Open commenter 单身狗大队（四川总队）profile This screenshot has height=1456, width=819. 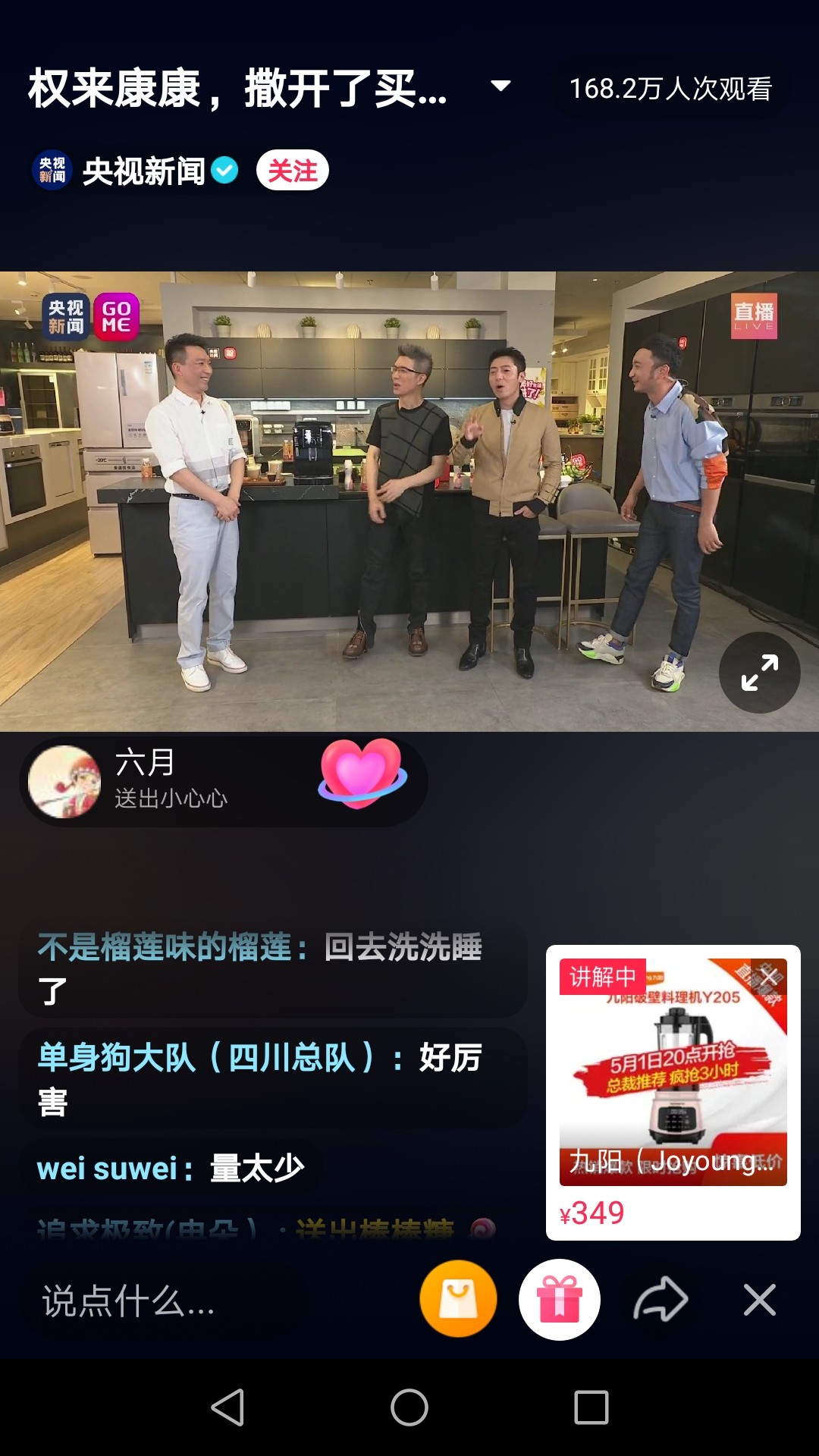click(205, 1057)
